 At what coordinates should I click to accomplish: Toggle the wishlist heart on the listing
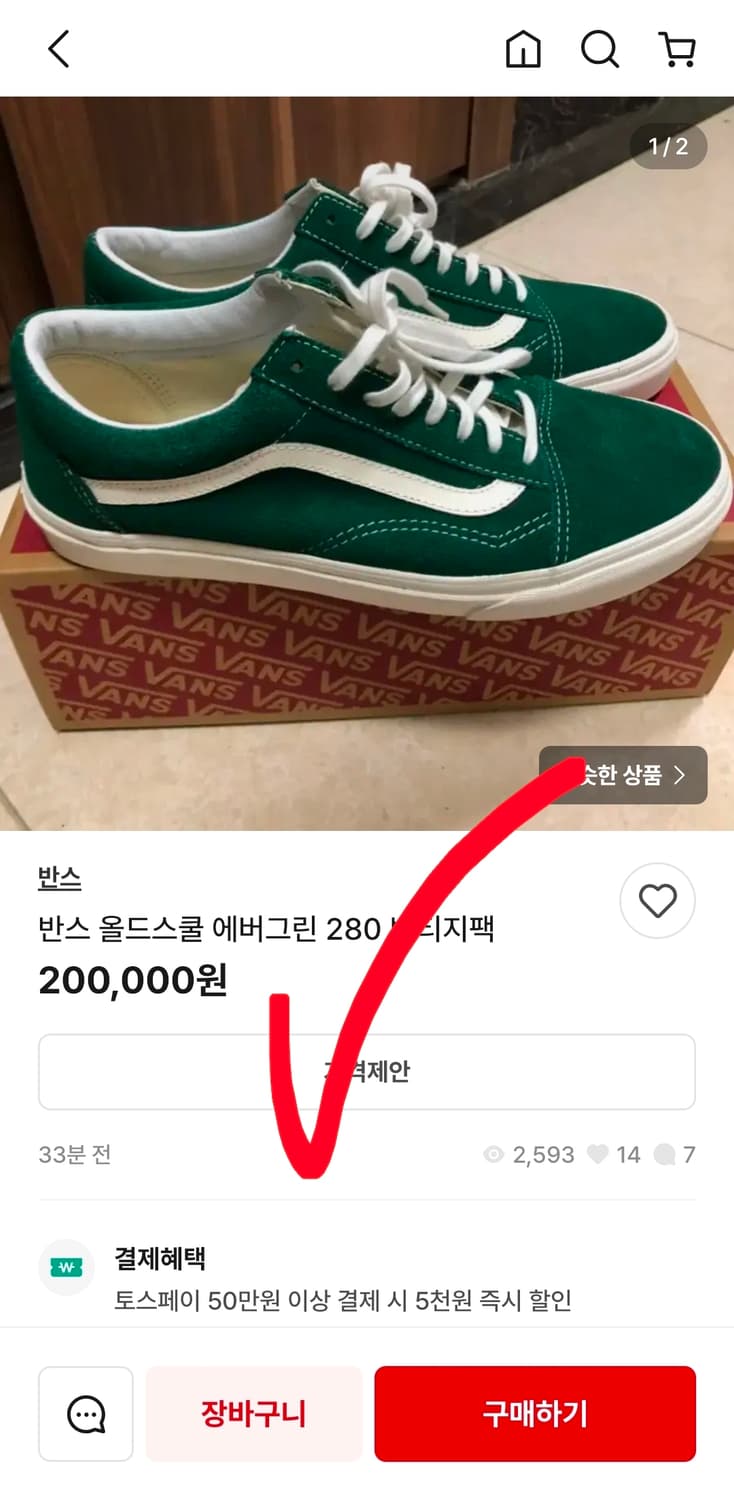point(657,901)
